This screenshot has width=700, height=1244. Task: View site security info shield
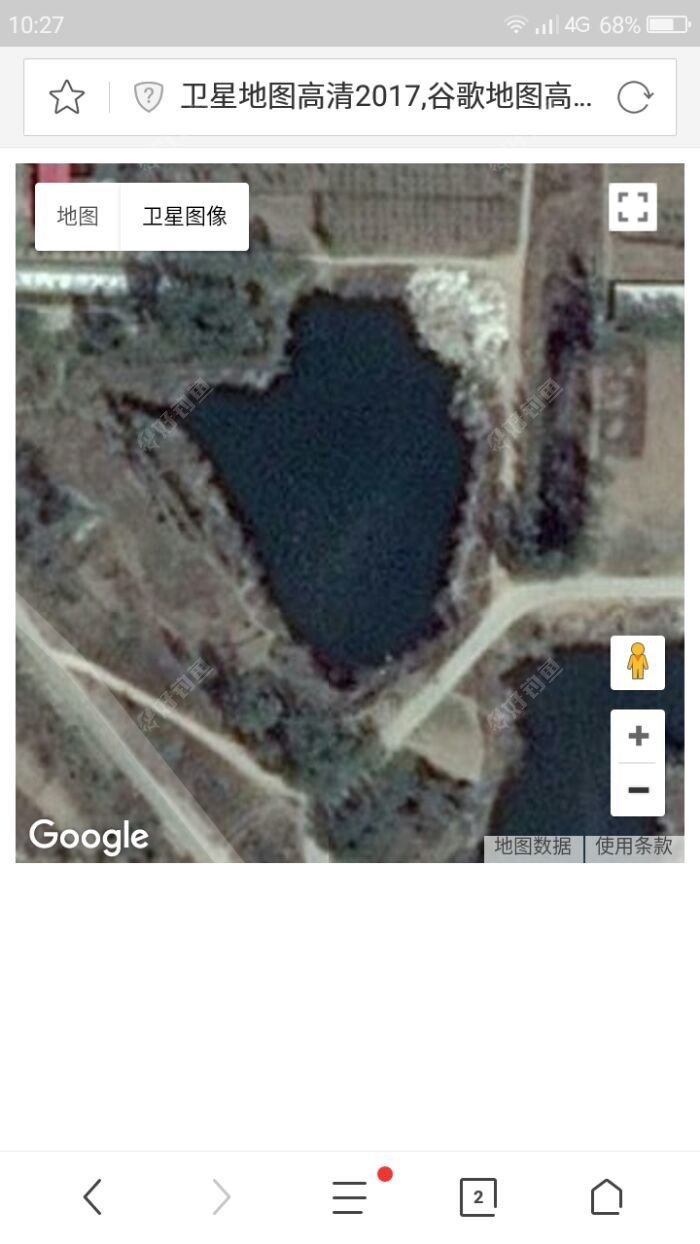click(148, 97)
